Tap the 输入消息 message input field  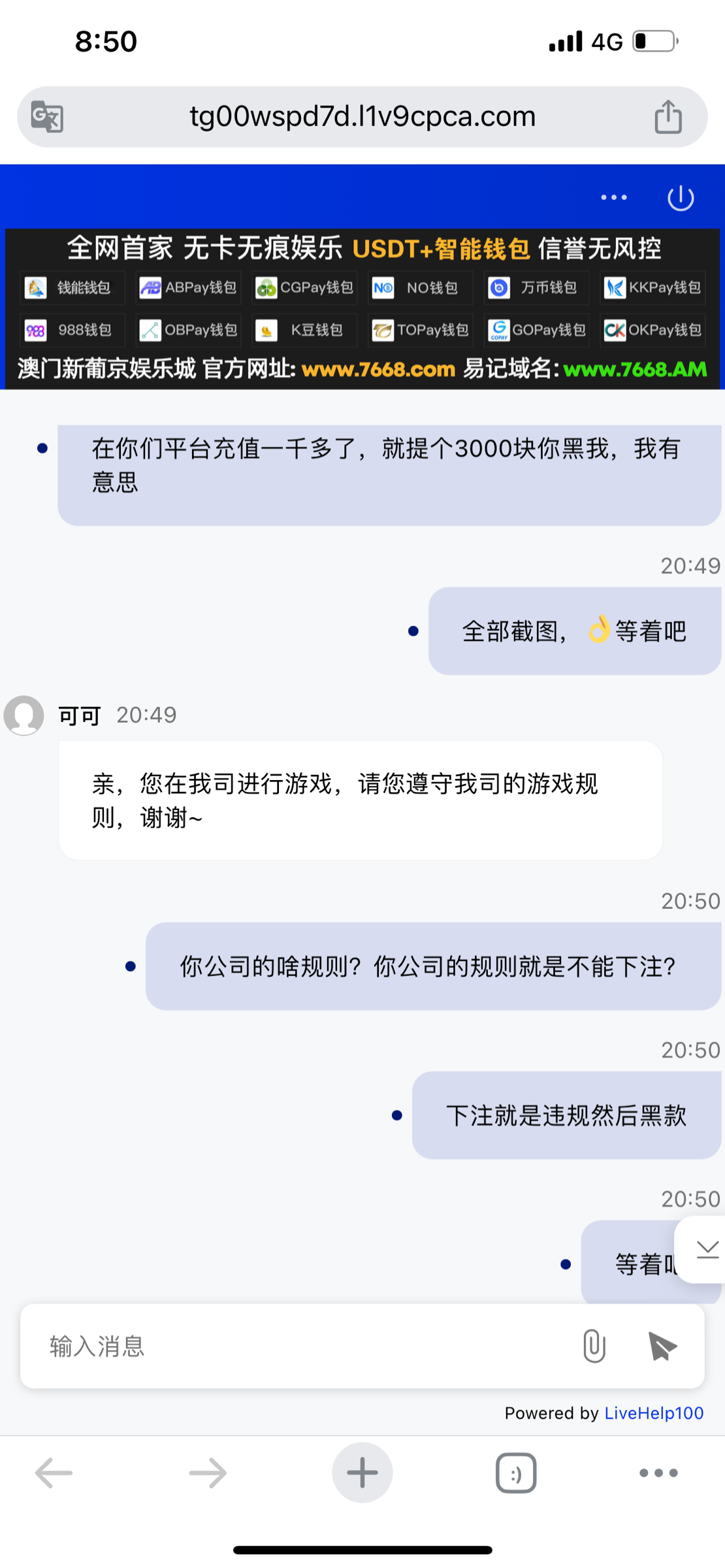point(261,1346)
